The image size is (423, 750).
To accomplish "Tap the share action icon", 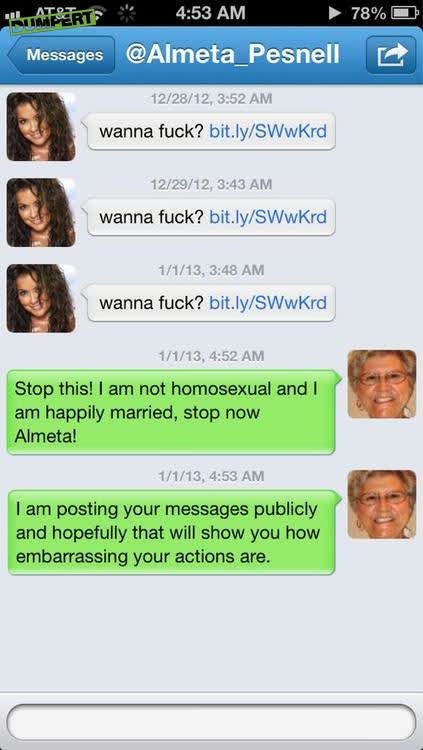I will point(390,55).
